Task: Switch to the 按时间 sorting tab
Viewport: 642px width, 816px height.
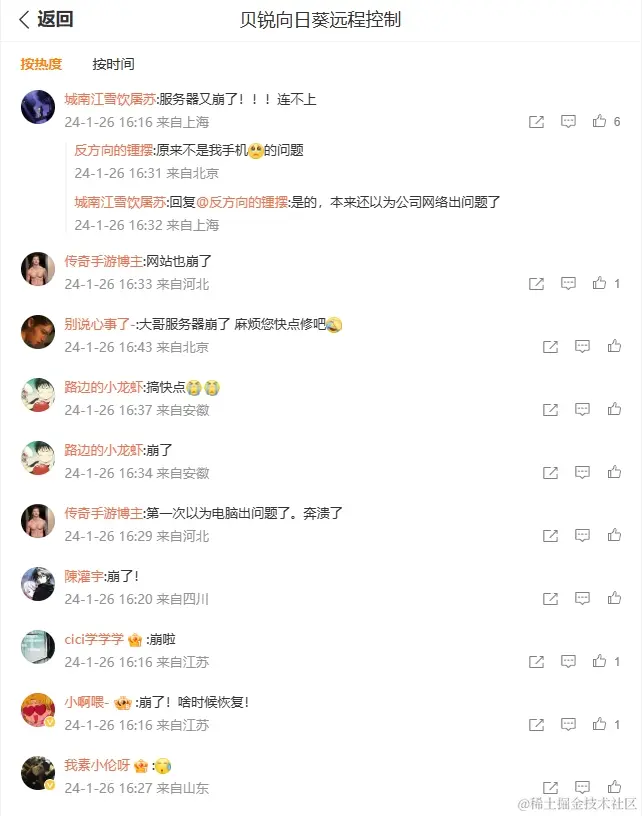Action: click(x=113, y=64)
